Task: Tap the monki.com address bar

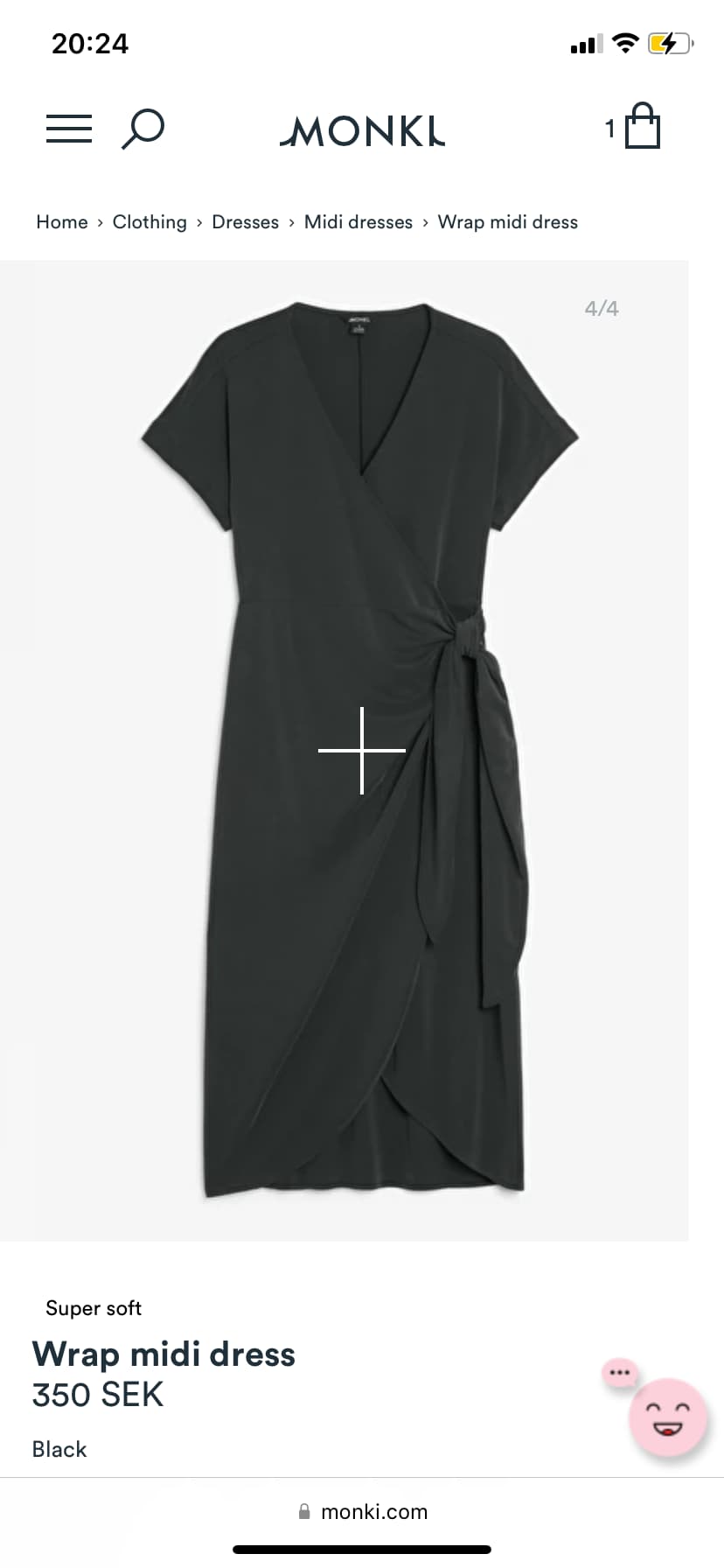Action: [362, 1511]
